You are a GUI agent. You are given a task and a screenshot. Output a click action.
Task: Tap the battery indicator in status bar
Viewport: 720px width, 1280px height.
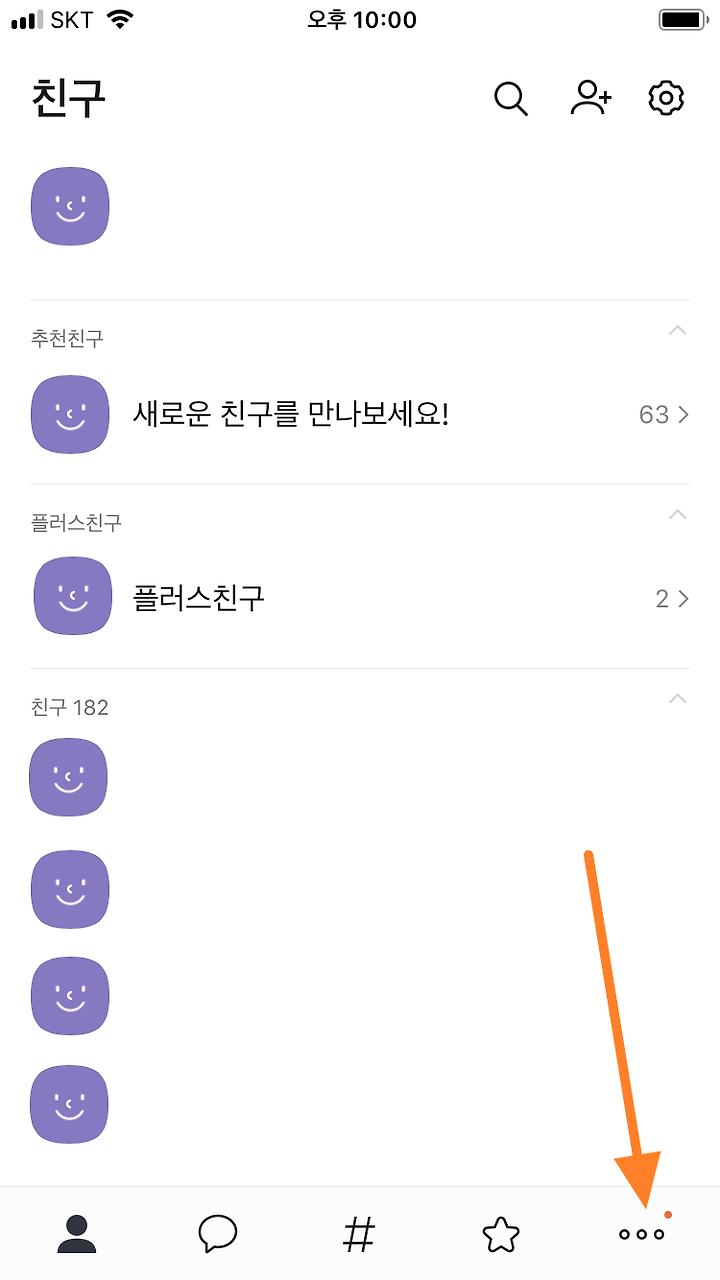(683, 19)
